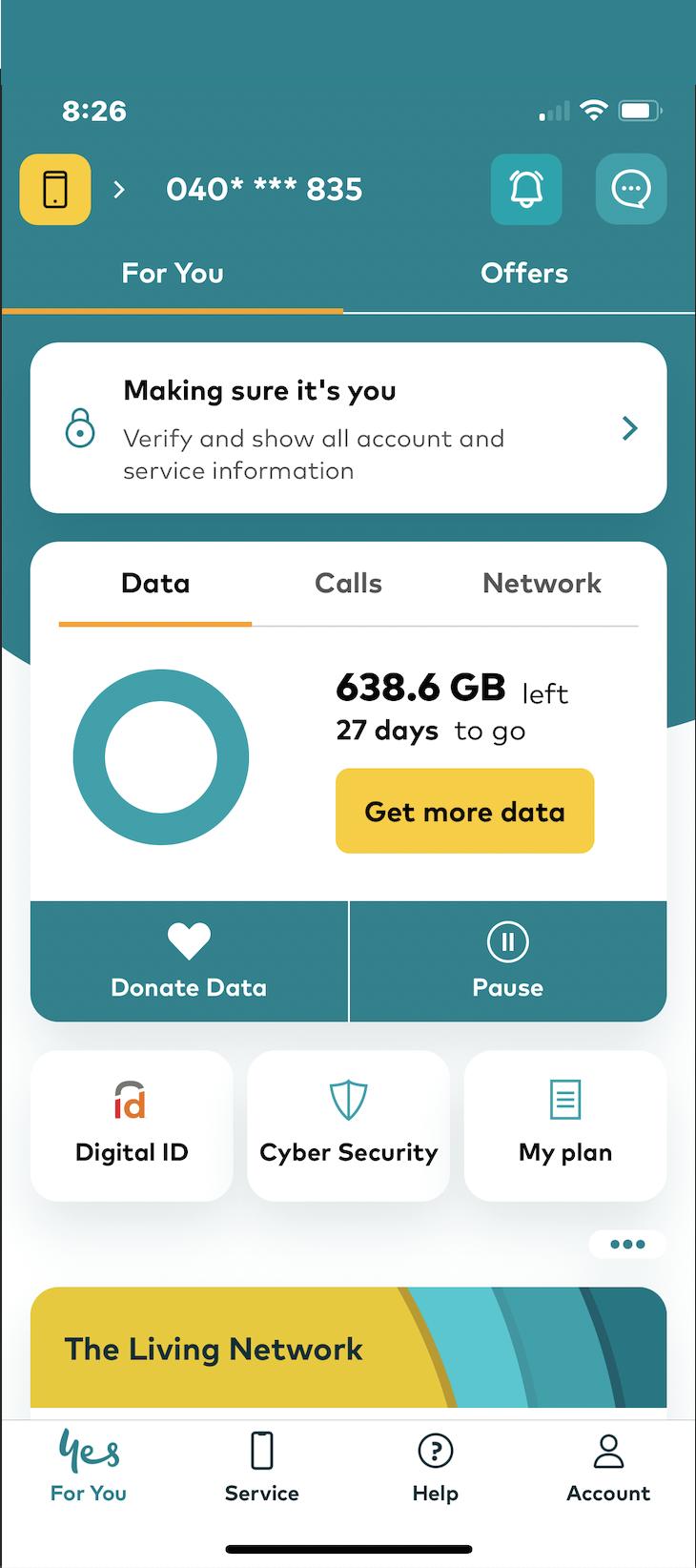Go to the Account bottom tab
The width and height of the screenshot is (696, 1568).
[x=607, y=1467]
